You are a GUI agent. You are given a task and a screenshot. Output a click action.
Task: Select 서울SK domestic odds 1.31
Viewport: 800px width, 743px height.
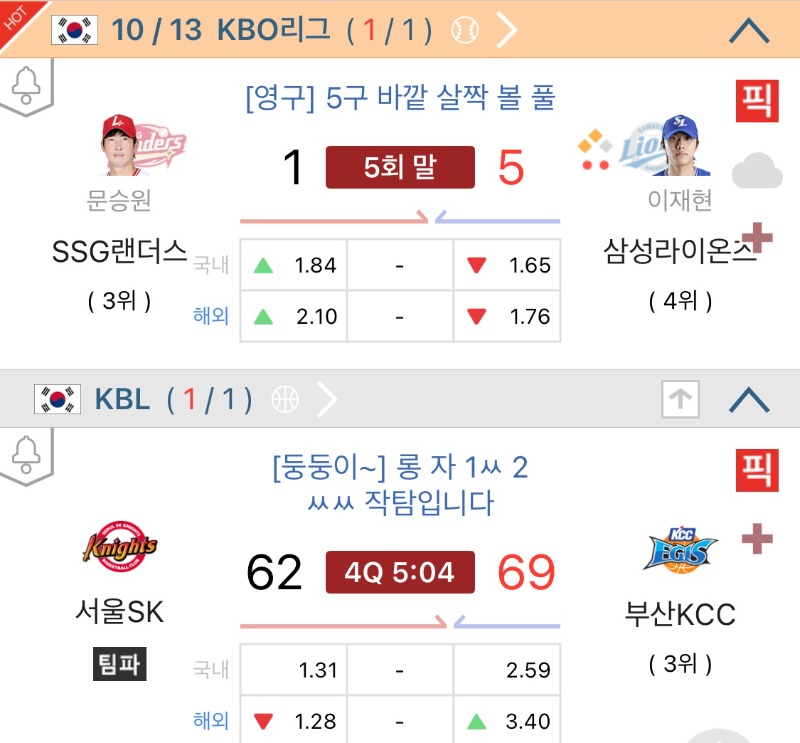coord(293,671)
